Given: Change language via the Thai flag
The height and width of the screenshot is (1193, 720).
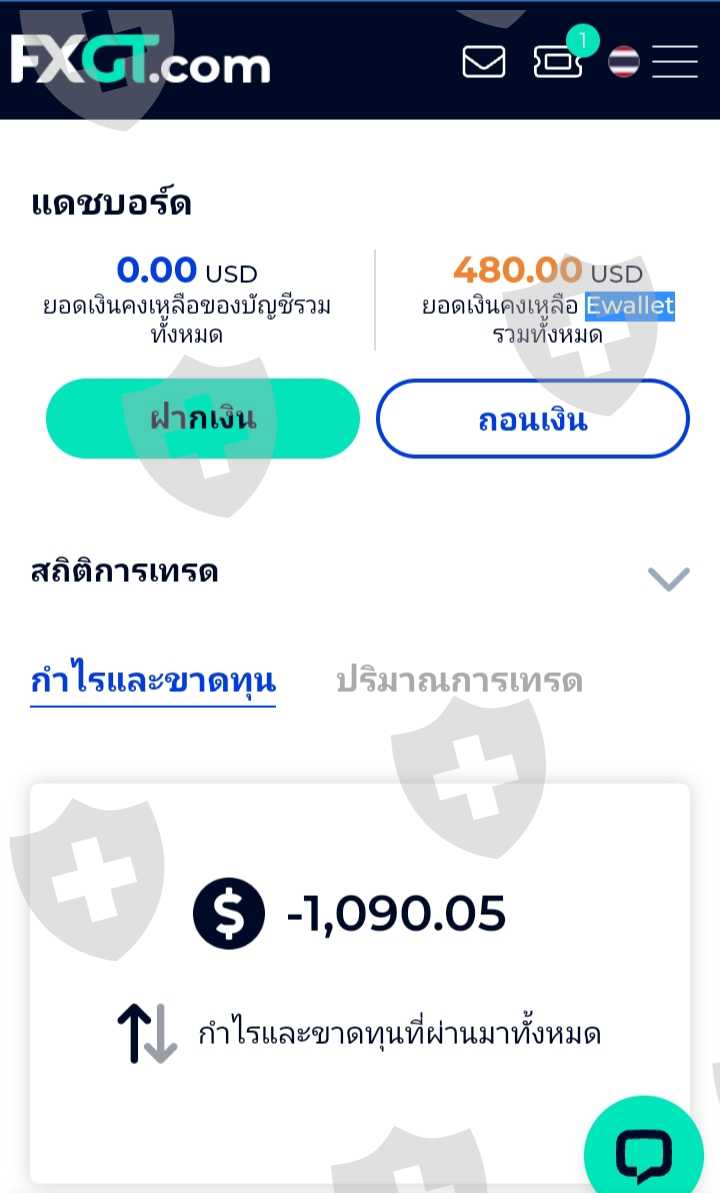Looking at the screenshot, I should click(624, 62).
